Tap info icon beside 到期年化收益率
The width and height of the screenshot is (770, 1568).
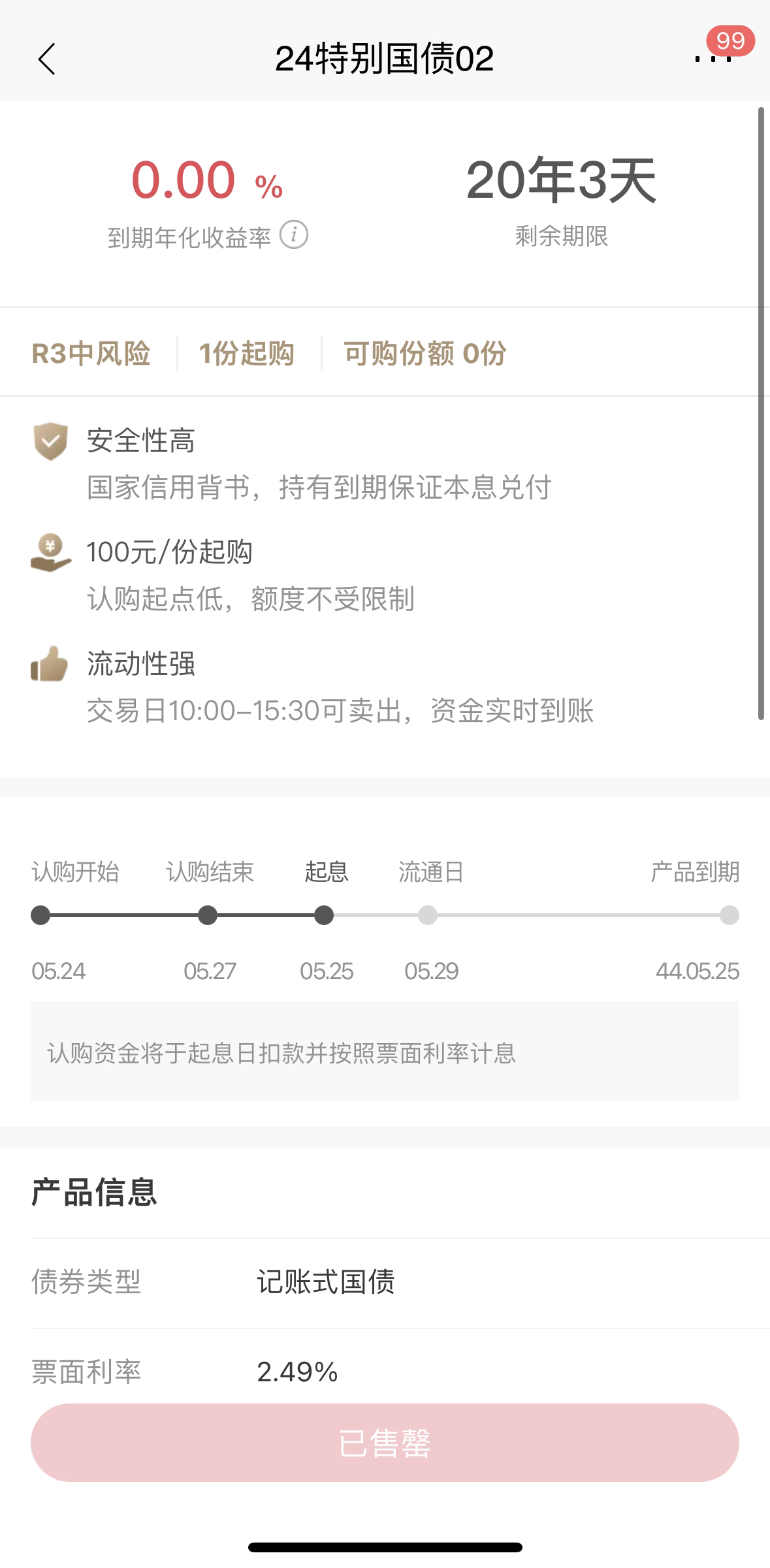coord(294,235)
